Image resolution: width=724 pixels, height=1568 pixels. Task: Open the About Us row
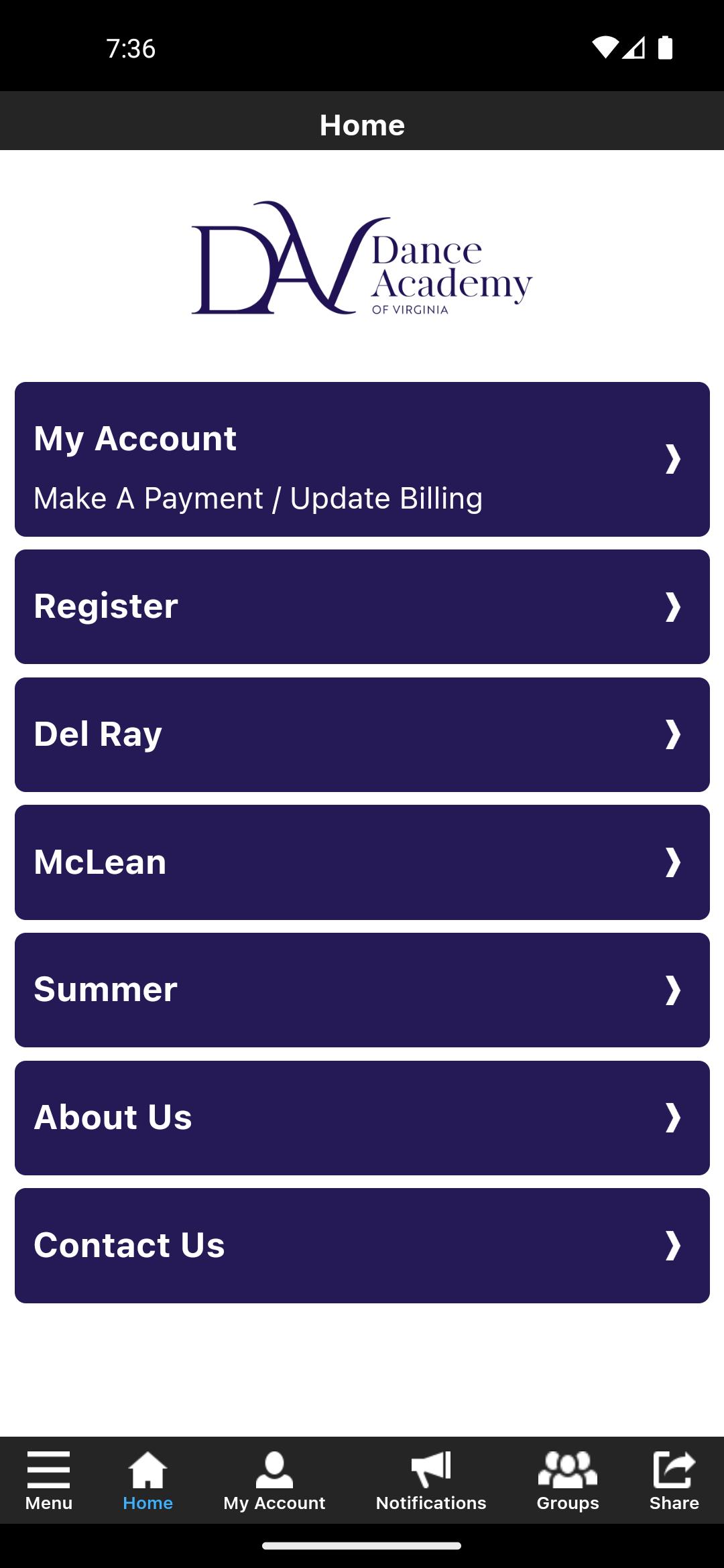(362, 1118)
